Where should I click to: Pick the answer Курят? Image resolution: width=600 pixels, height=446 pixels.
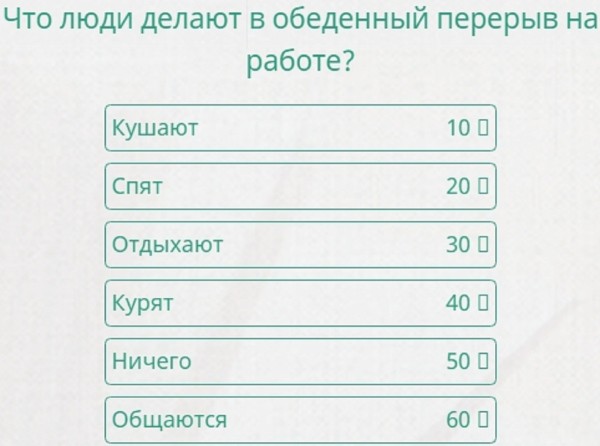pyautogui.click(x=300, y=303)
